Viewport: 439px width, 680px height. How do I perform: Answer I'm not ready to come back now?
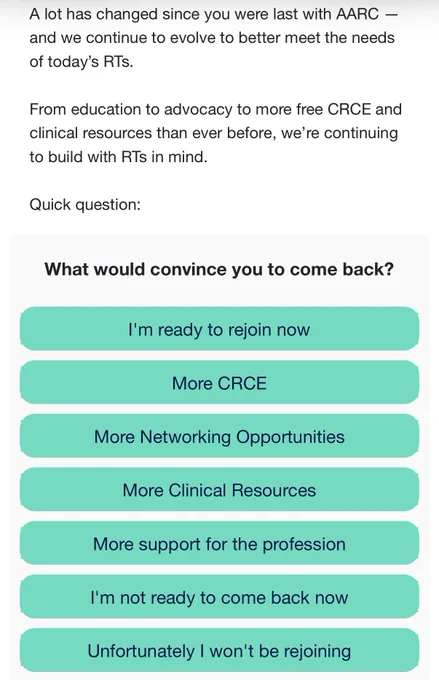pos(219,597)
